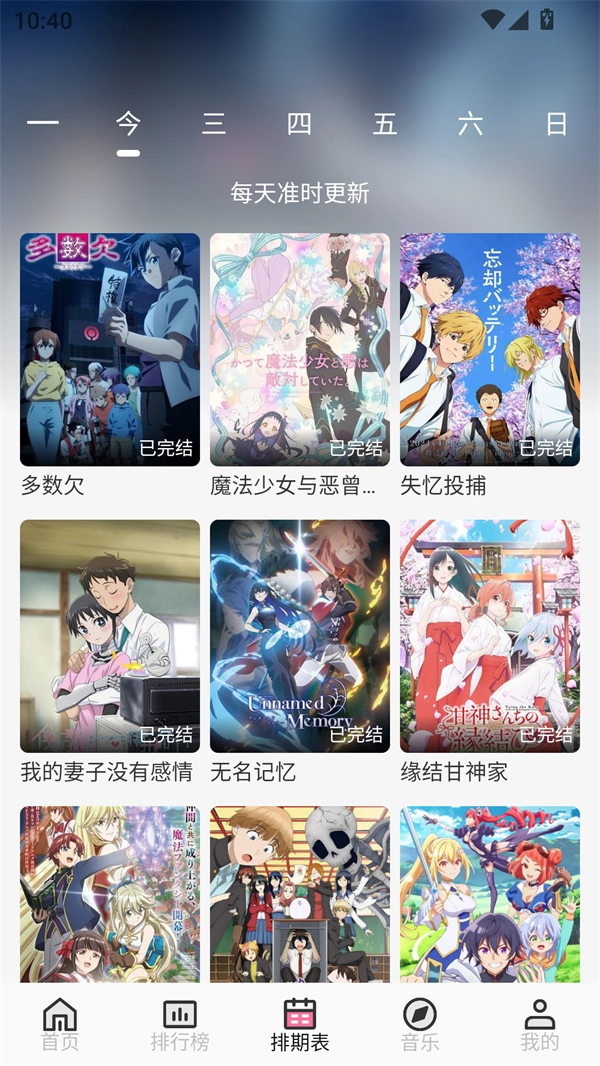Open the 缘结甘神家 anime
This screenshot has height=1066, width=600.
click(x=490, y=636)
